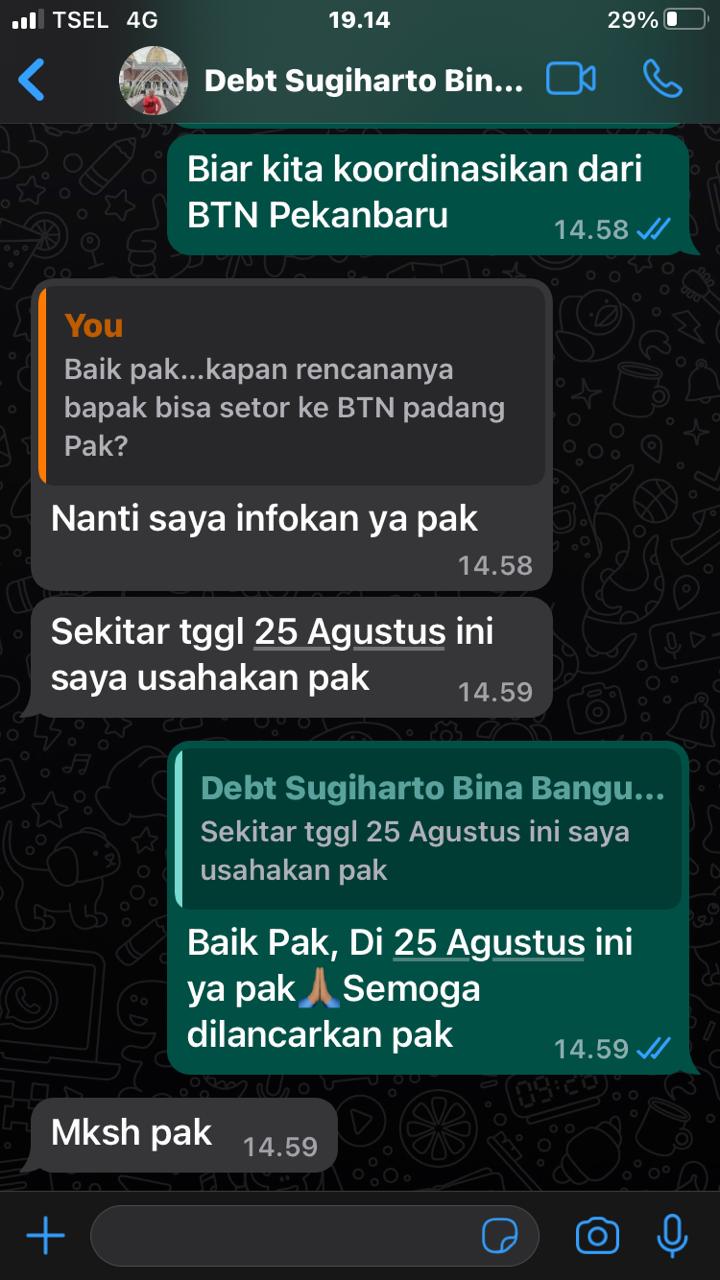Record a voice message
720x1280 pixels.
[672, 1237]
